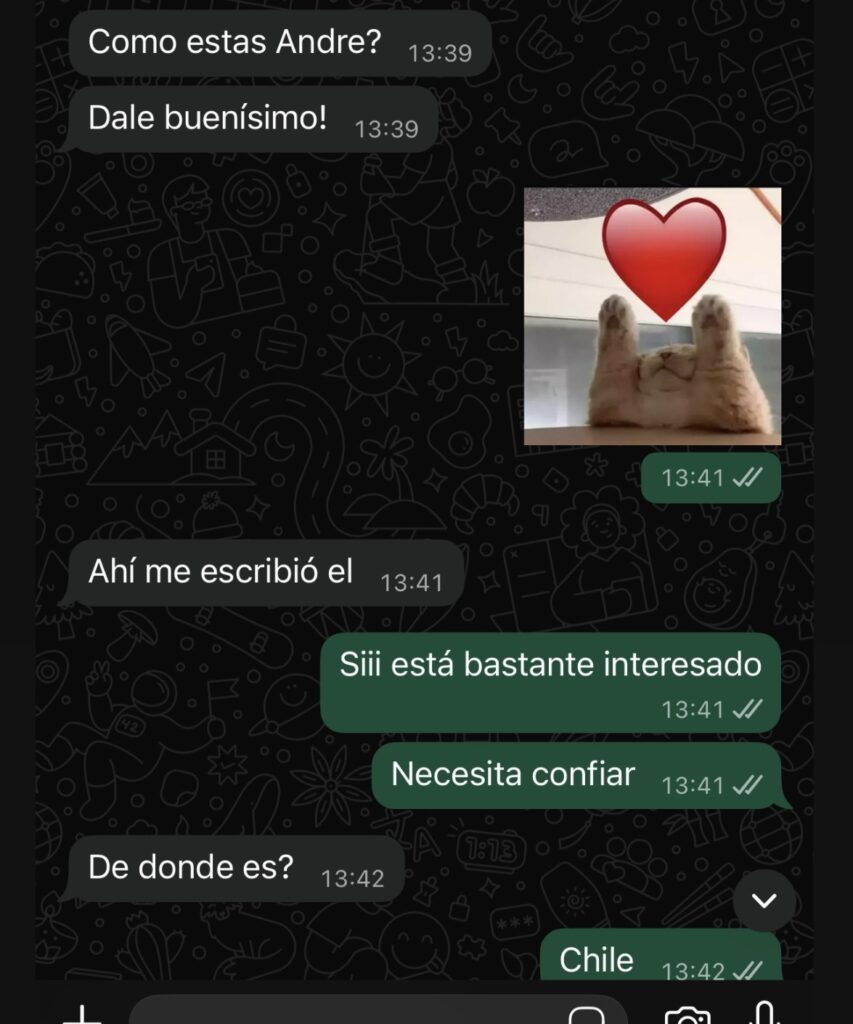
Task: Tap the microphone for voice message
Action: tap(765, 1012)
